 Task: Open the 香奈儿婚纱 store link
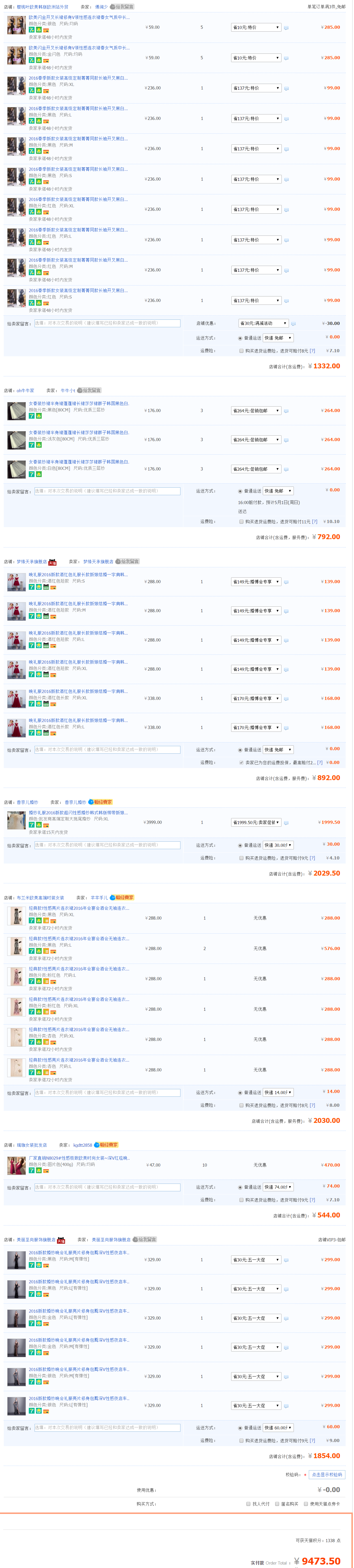tap(27, 802)
